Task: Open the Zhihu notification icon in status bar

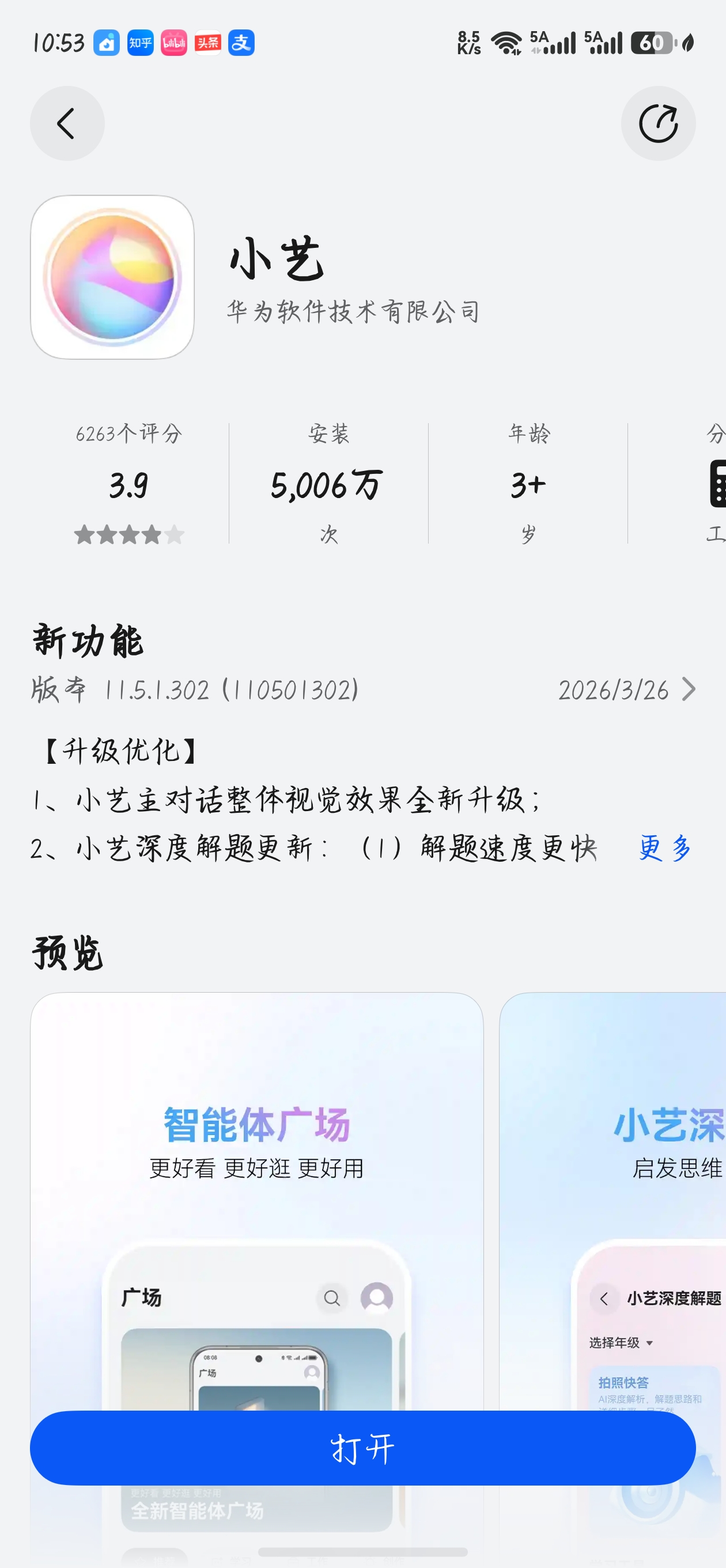Action: pos(140,43)
